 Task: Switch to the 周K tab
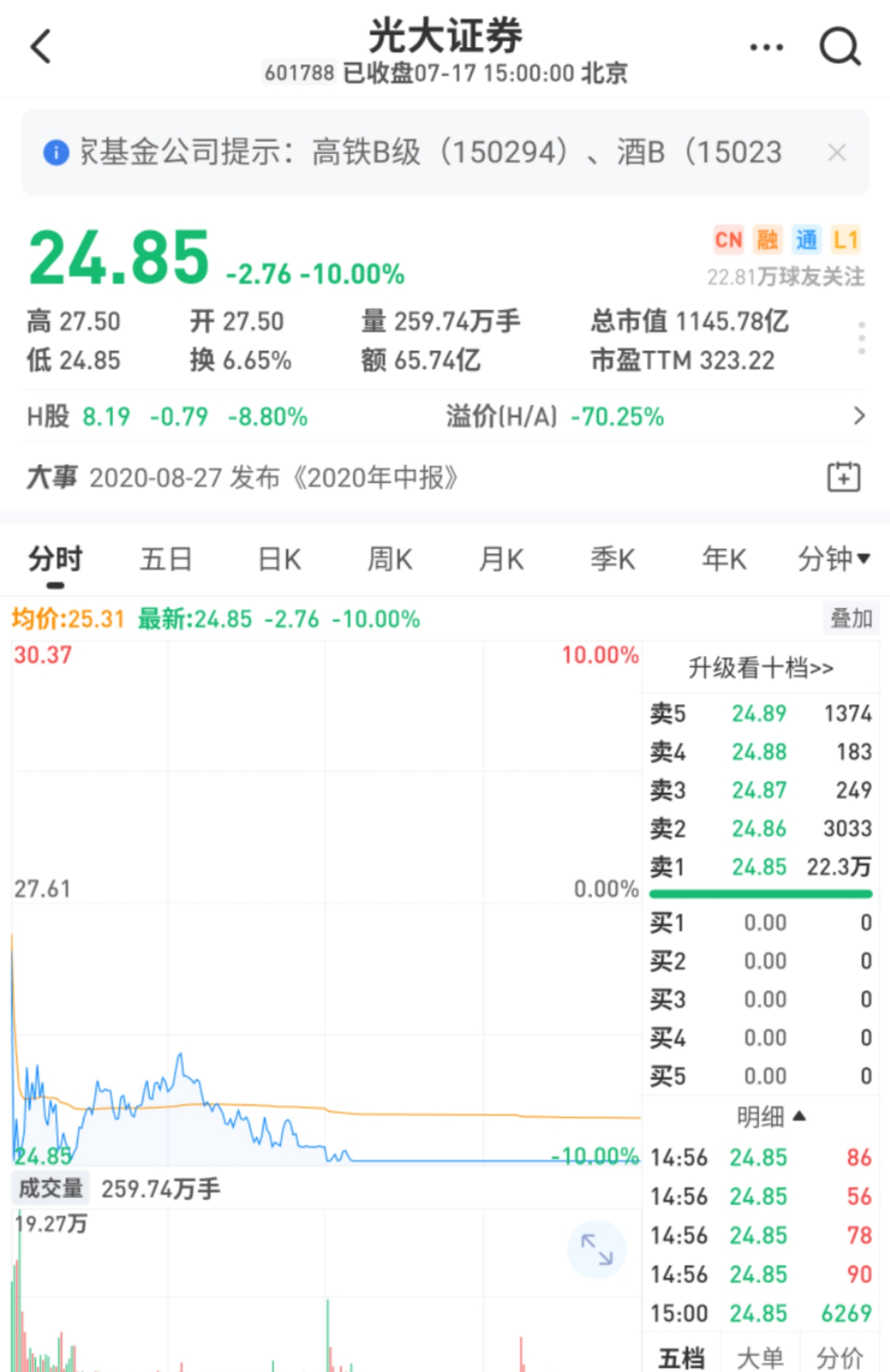click(388, 559)
